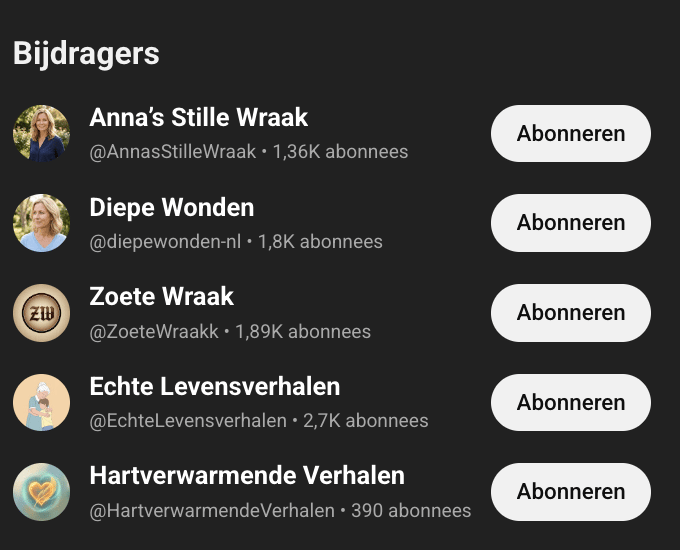View the Zoete Wraak channel
Screen dimensions: 680x550
161,297
